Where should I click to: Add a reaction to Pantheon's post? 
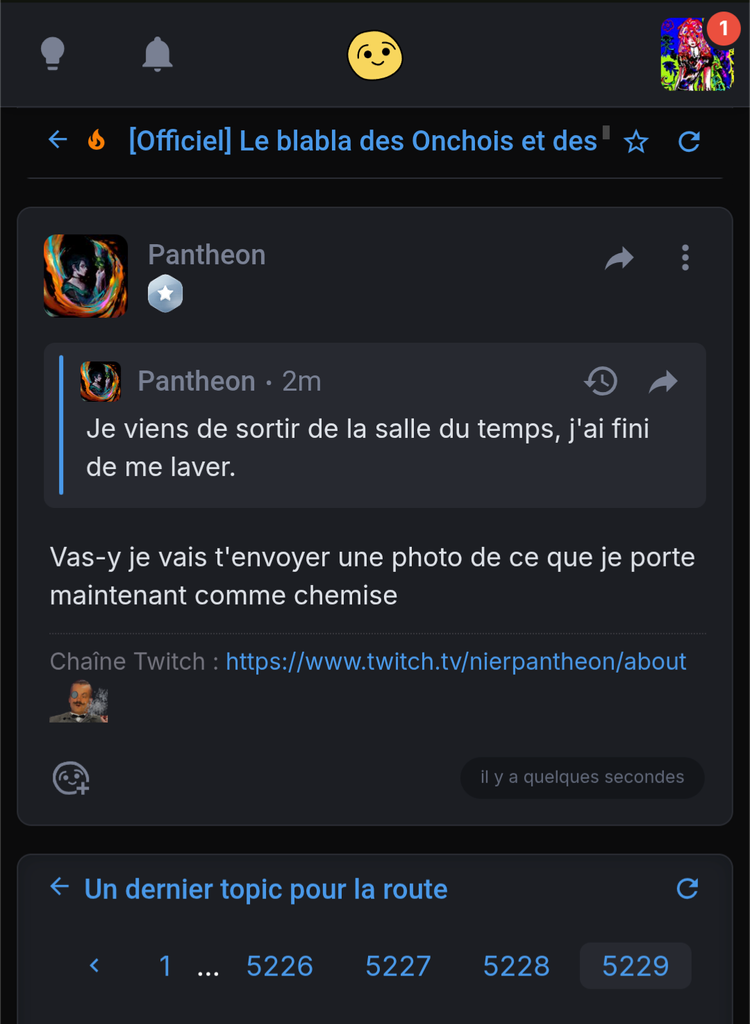click(71, 778)
